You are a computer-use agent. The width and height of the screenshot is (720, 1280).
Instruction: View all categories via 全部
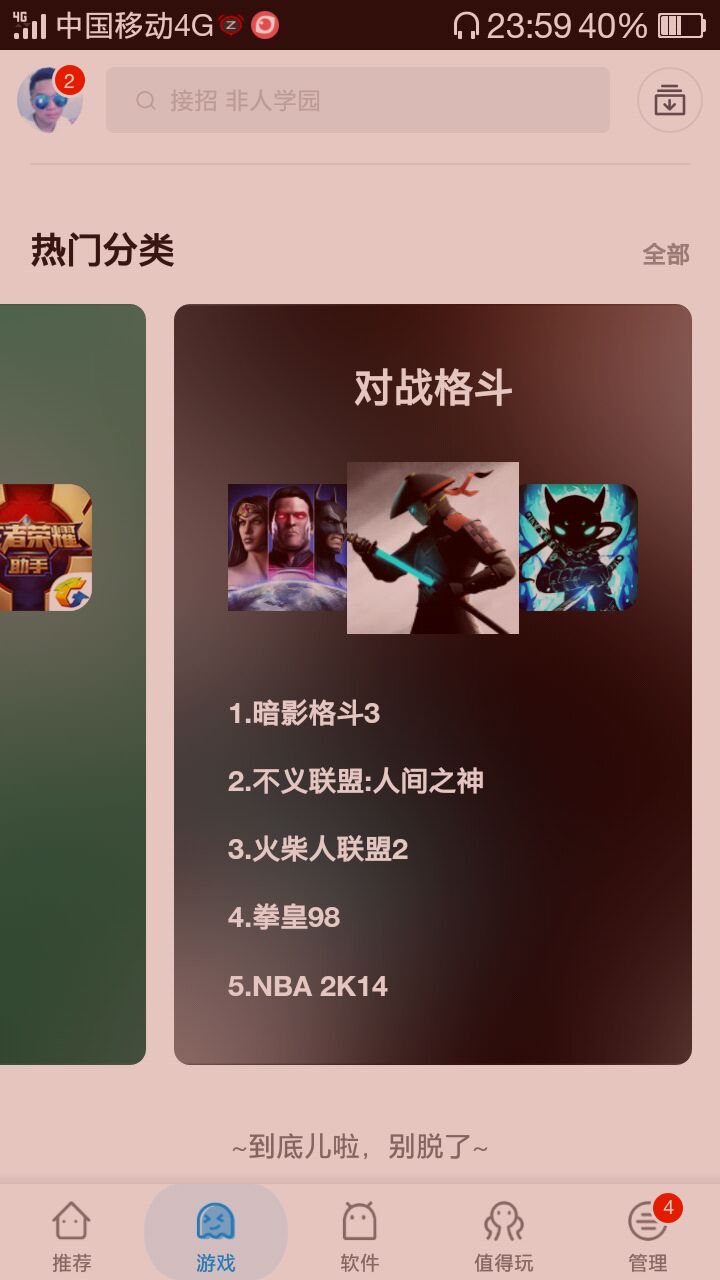665,254
